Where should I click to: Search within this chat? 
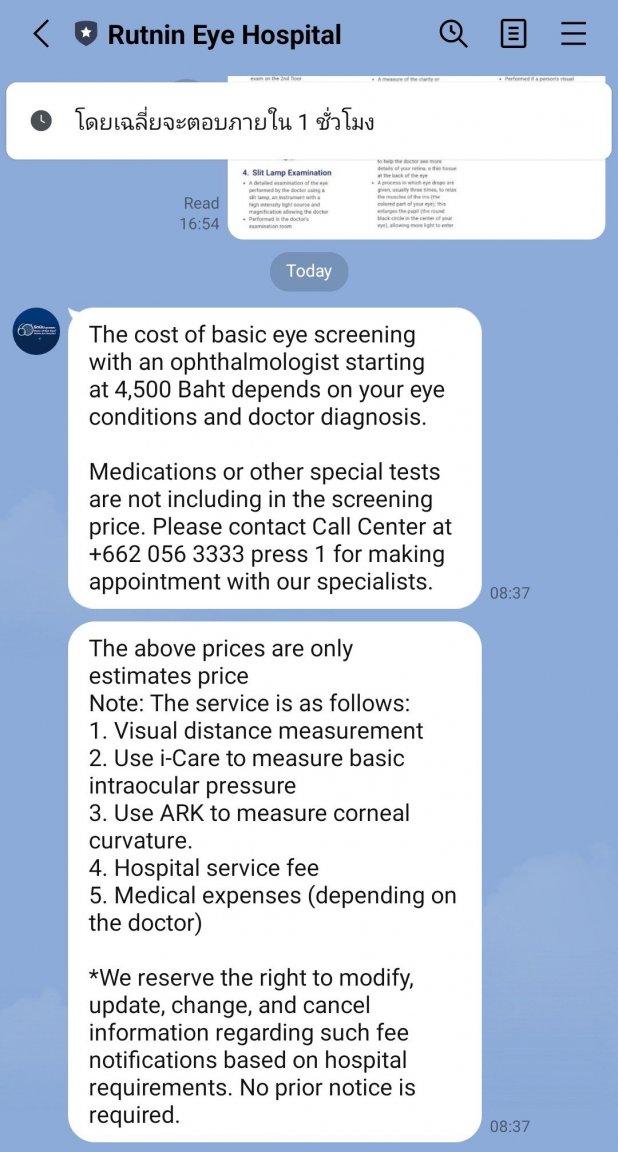point(453,34)
